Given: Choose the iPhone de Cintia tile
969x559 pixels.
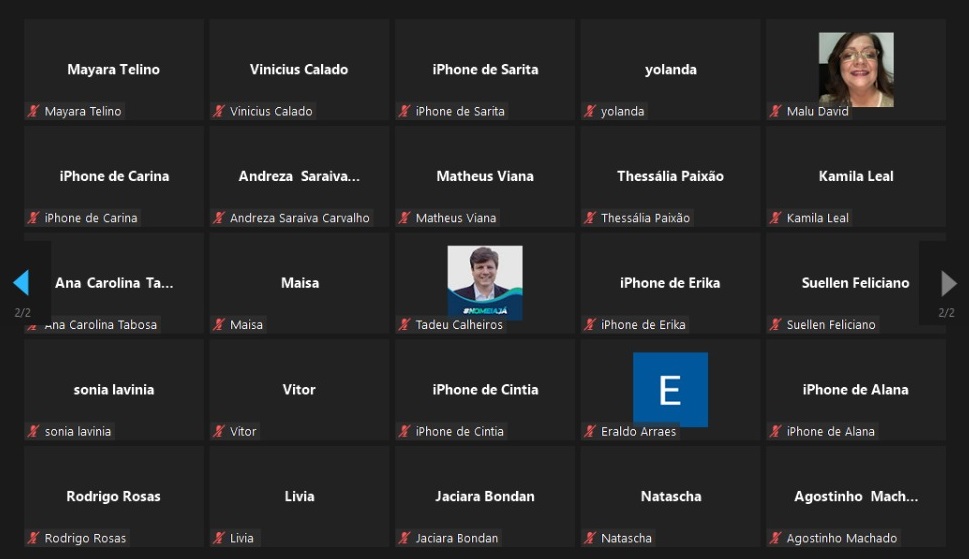Looking at the screenshot, I should click(485, 390).
